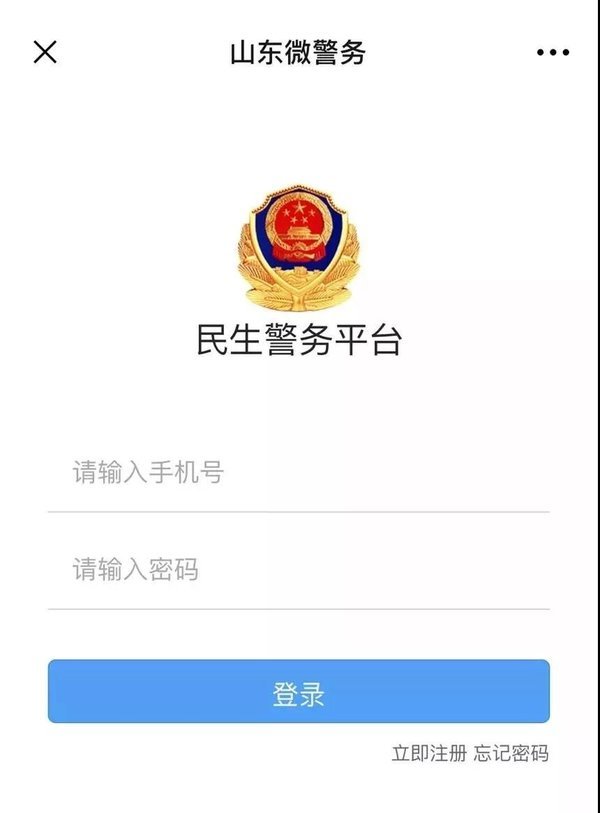
Task: Focus the 请输入手机号 phone number field
Action: pyautogui.click(x=298, y=472)
